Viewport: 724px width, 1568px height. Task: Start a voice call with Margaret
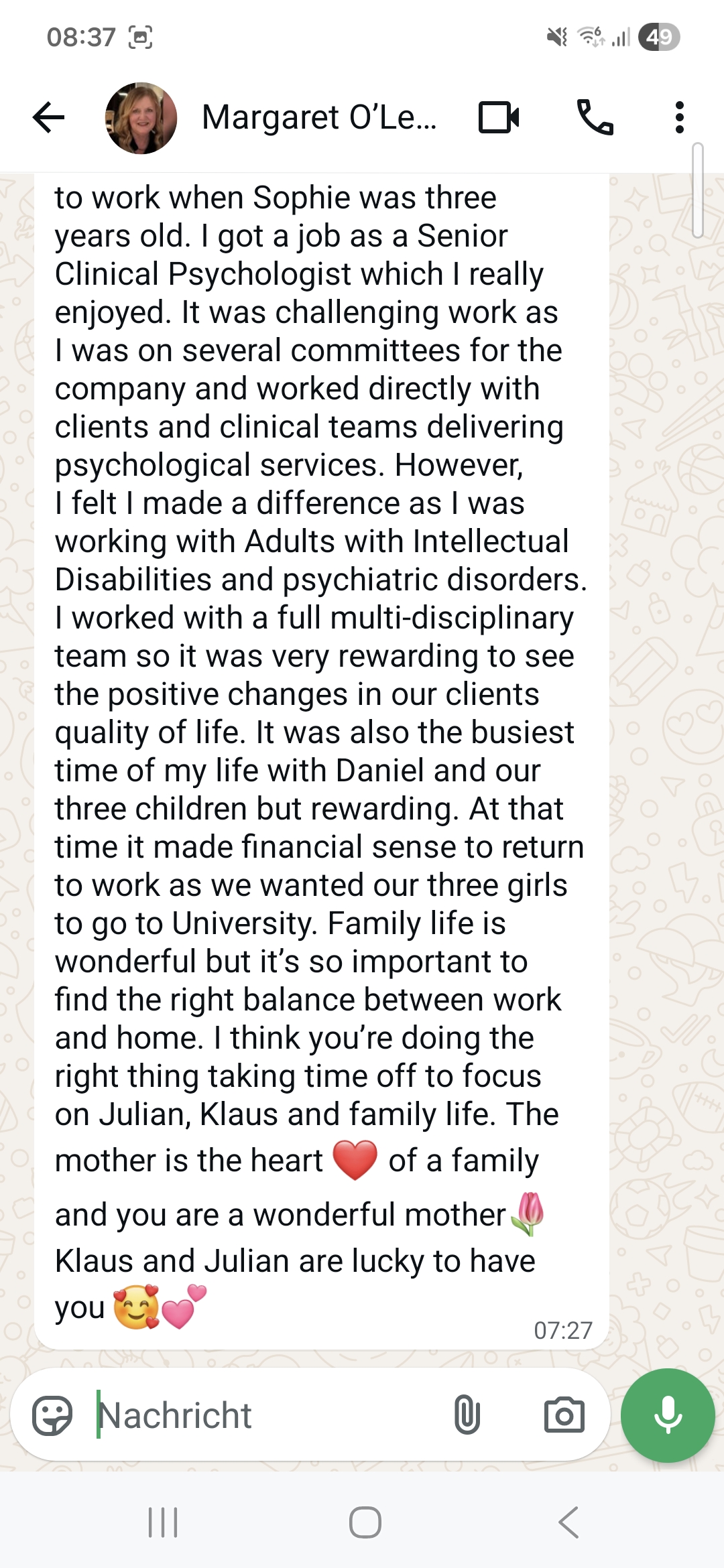click(x=595, y=118)
